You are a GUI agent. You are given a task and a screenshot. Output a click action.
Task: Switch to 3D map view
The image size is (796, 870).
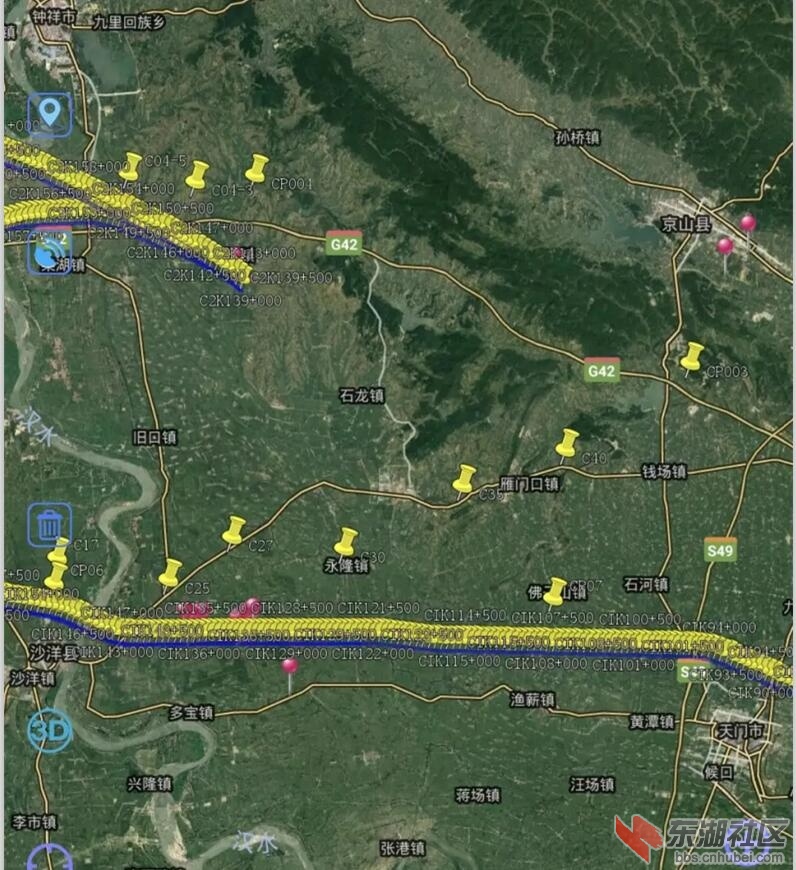49,731
